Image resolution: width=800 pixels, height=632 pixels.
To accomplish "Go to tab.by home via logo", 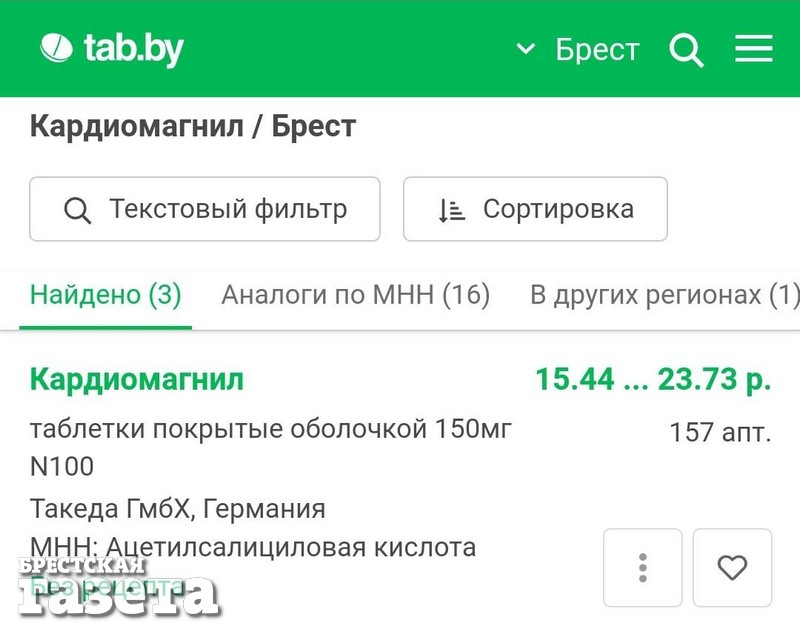I will pyautogui.click(x=112, y=48).
